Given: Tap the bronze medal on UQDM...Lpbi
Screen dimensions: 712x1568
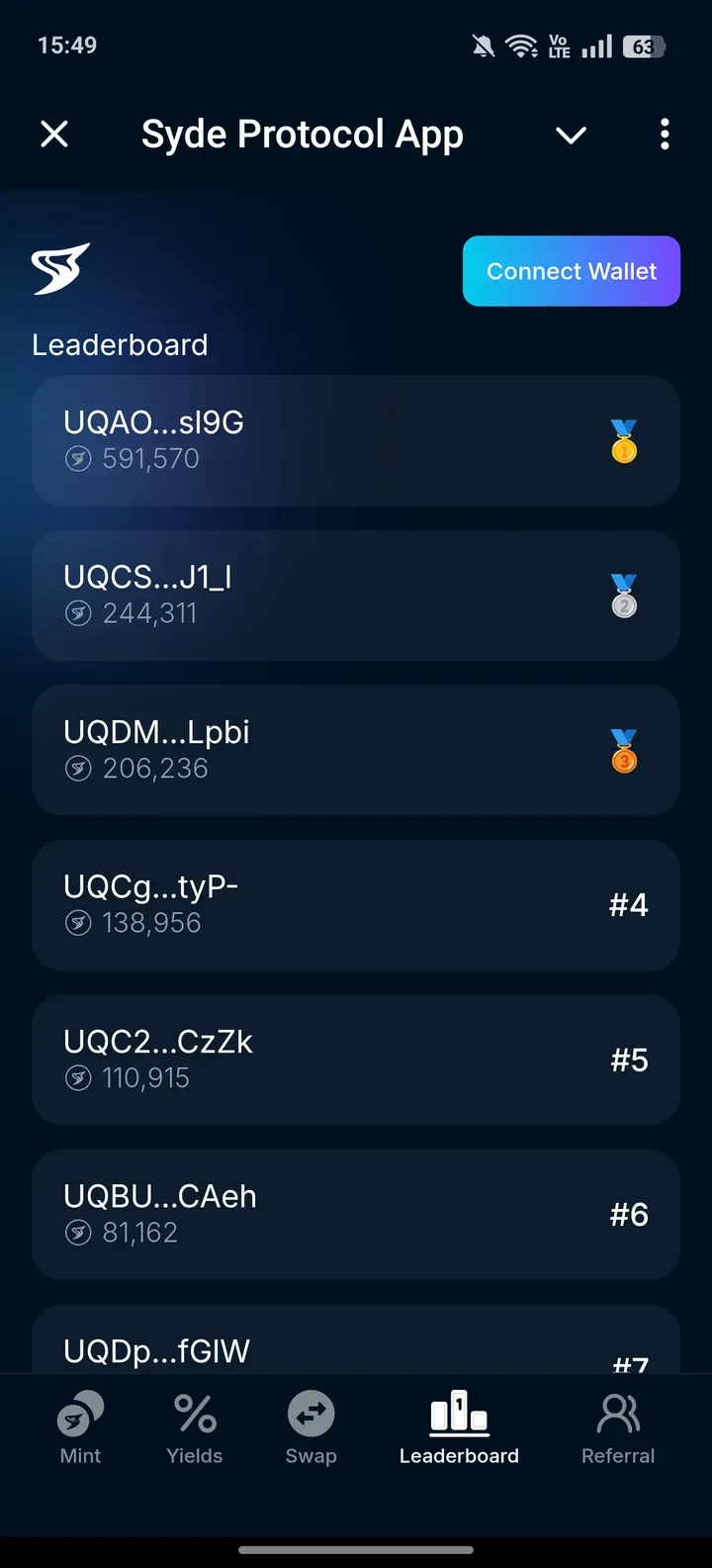Looking at the screenshot, I should pos(624,751).
